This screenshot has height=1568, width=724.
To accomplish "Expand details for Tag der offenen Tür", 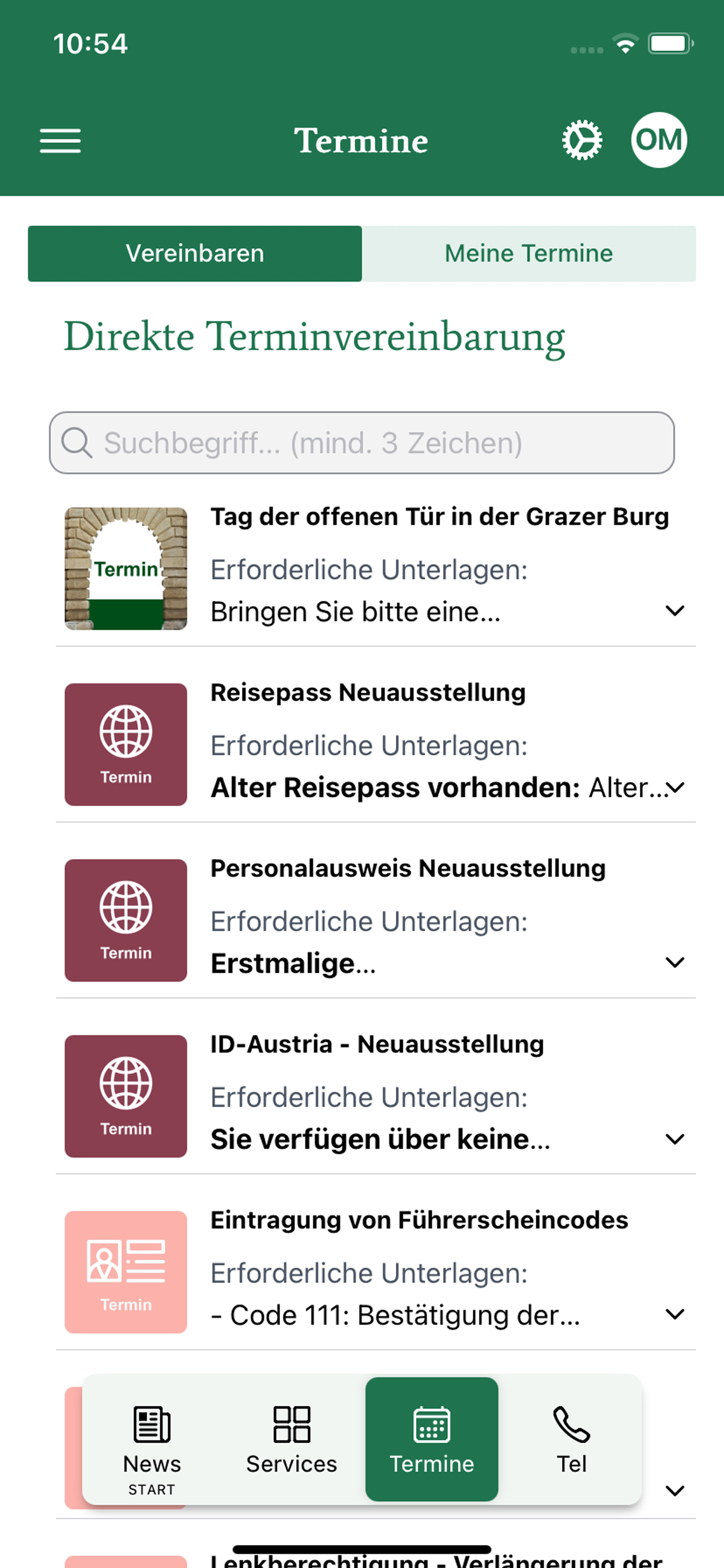I will click(674, 611).
